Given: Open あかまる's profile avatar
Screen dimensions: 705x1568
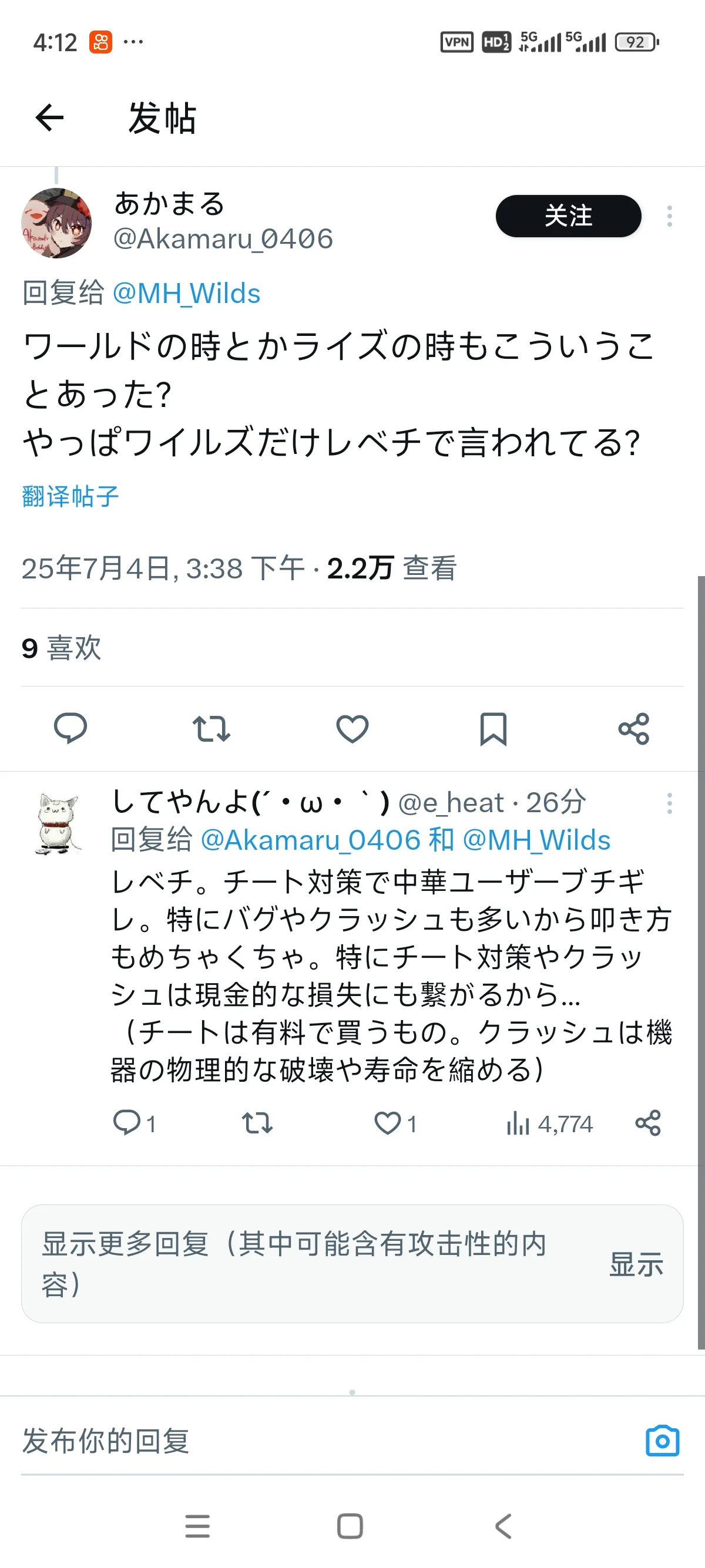Looking at the screenshot, I should pyautogui.click(x=56, y=223).
